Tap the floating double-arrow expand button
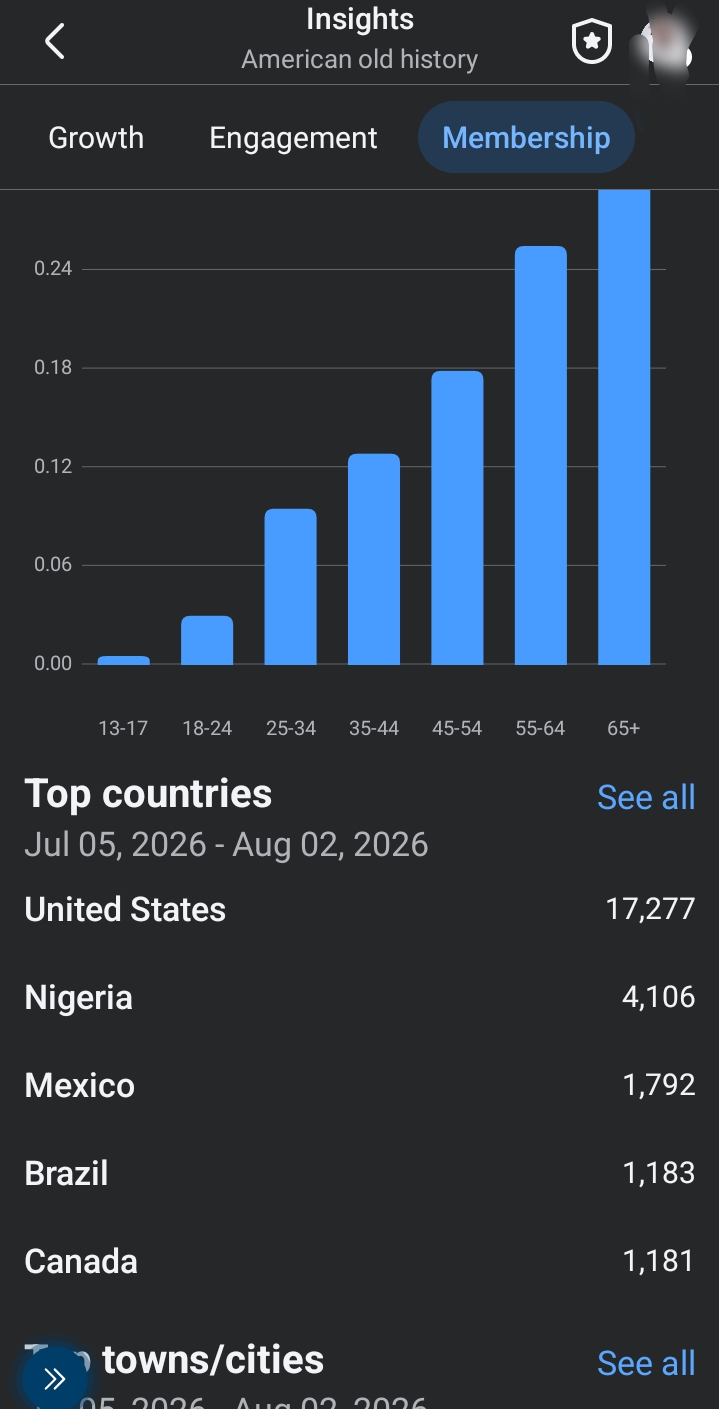719x1409 pixels. coord(54,1380)
